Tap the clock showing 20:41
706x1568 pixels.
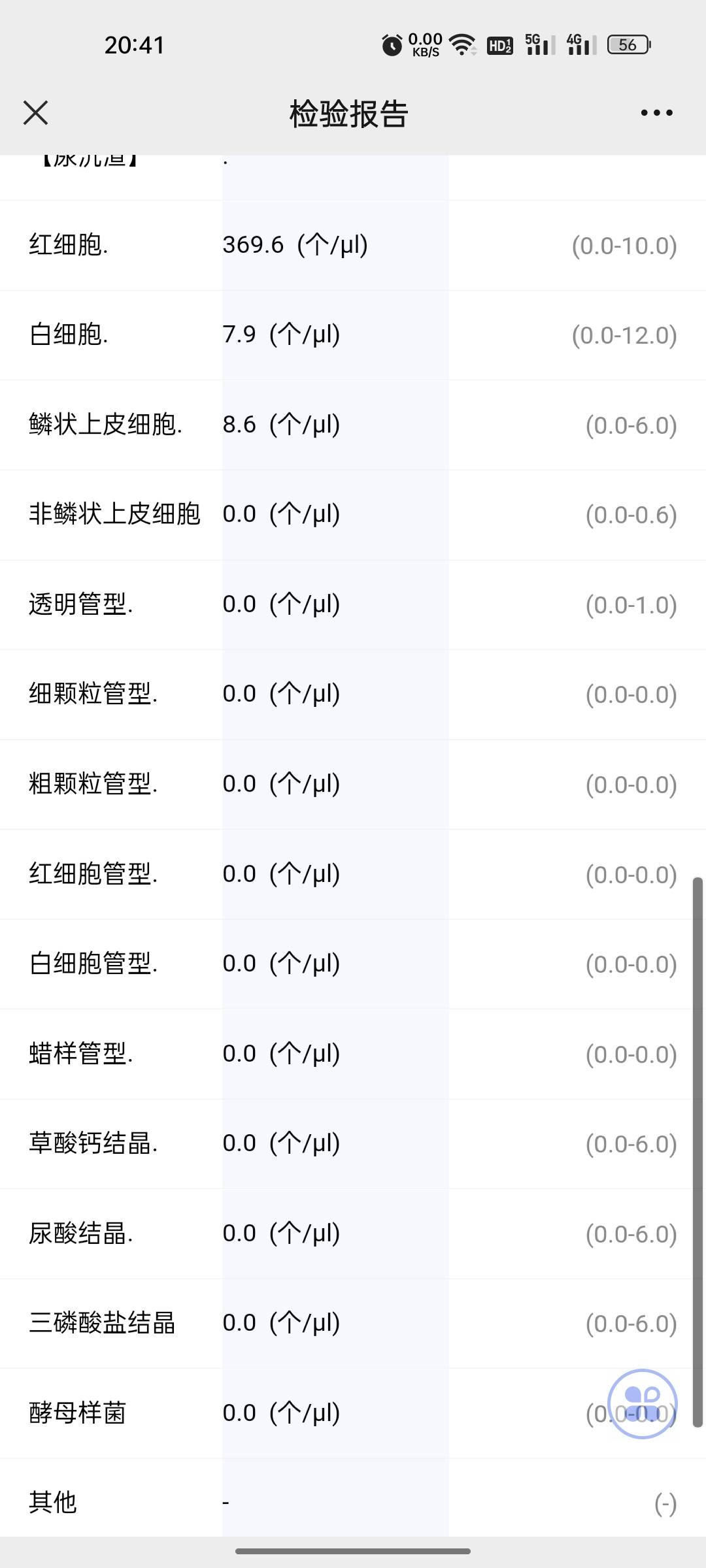point(133,44)
